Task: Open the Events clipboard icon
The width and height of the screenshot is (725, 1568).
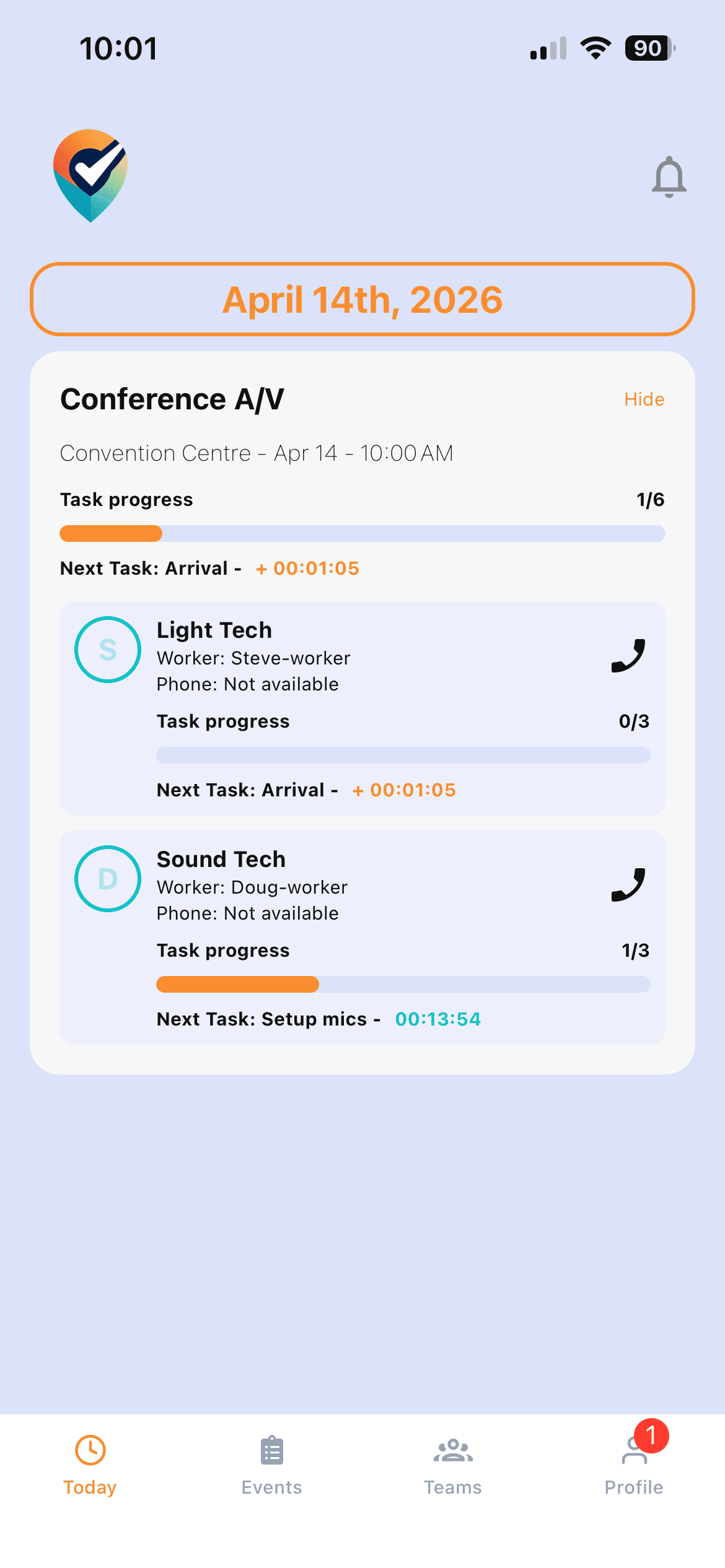Action: 271,1449
